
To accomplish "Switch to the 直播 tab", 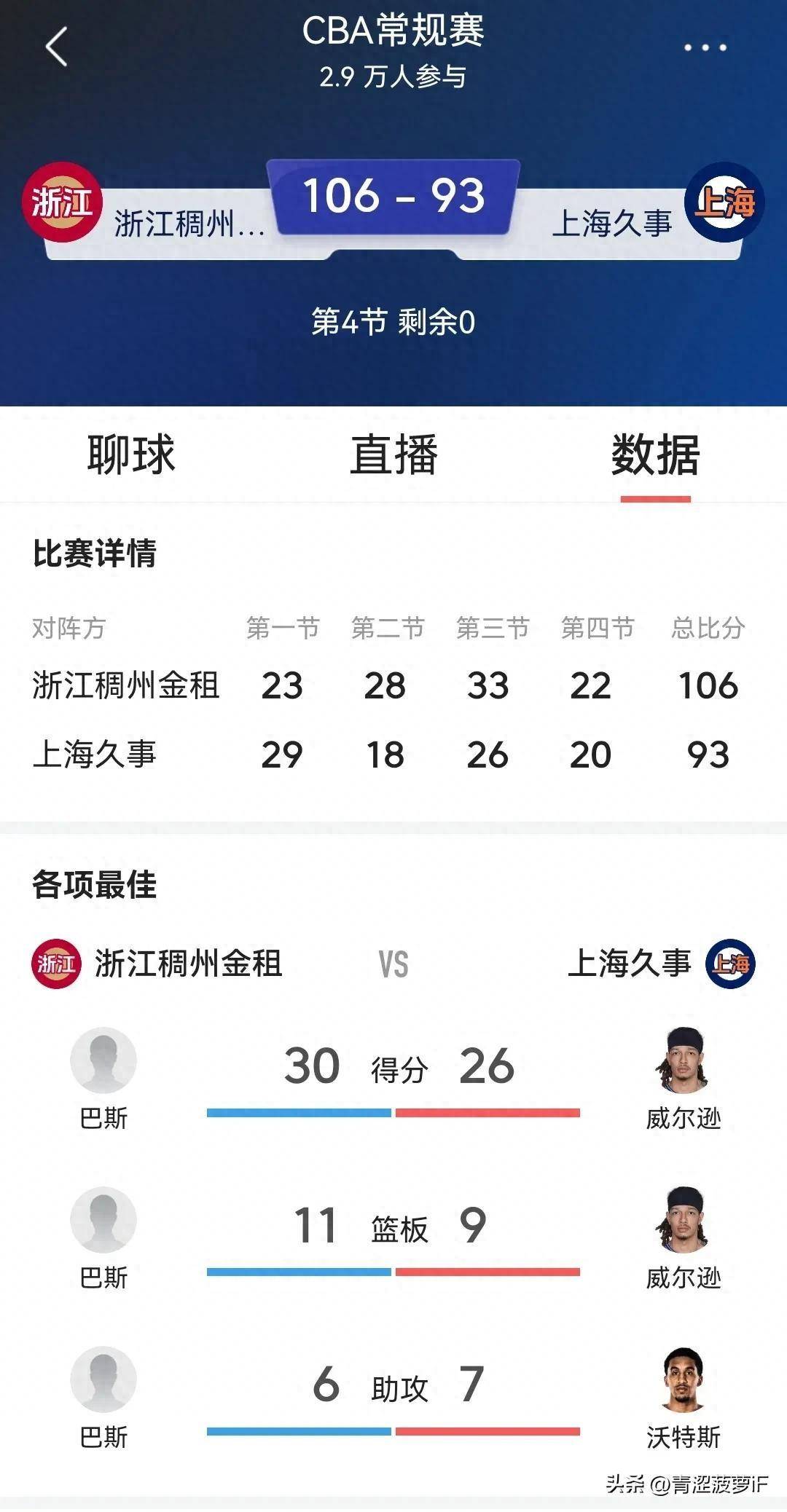I will tap(393, 455).
